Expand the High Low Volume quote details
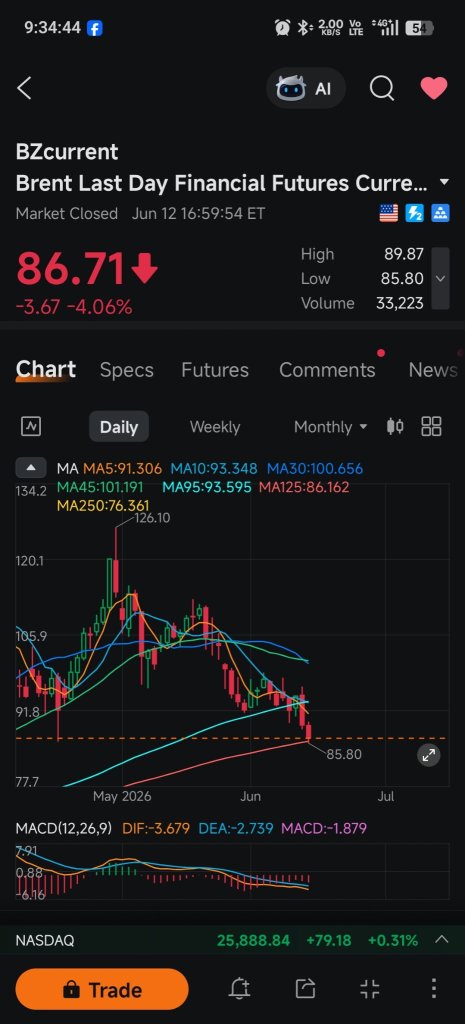 [441, 278]
